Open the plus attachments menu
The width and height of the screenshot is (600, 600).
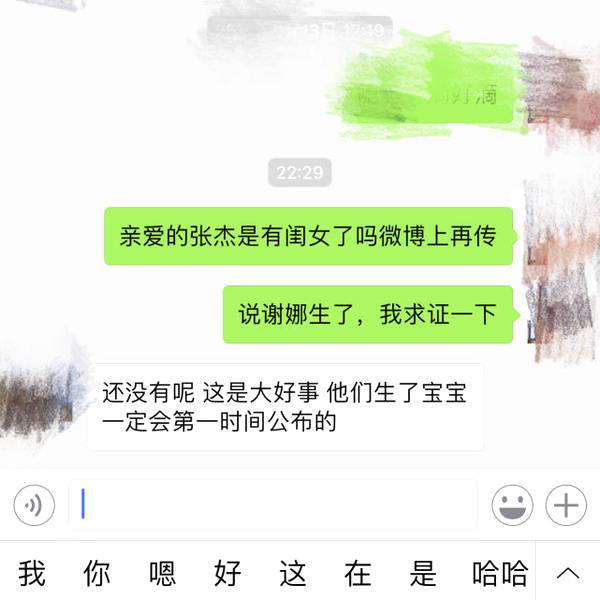pos(566,506)
